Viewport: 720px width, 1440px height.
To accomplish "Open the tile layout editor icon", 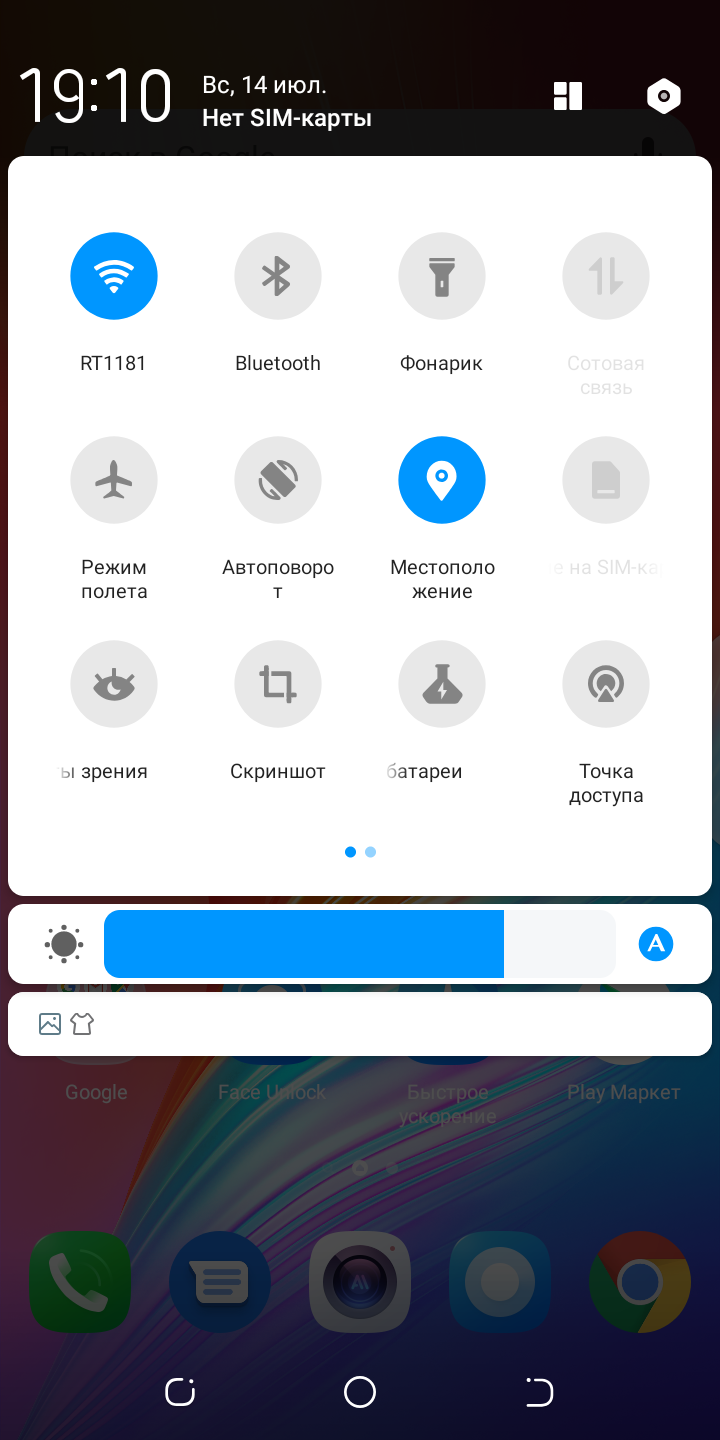I will [x=568, y=96].
